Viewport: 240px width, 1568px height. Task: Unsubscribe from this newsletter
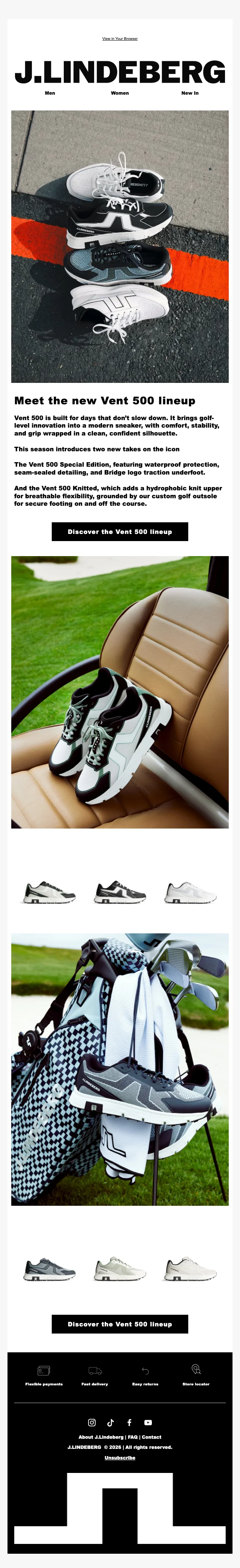[x=120, y=1457]
